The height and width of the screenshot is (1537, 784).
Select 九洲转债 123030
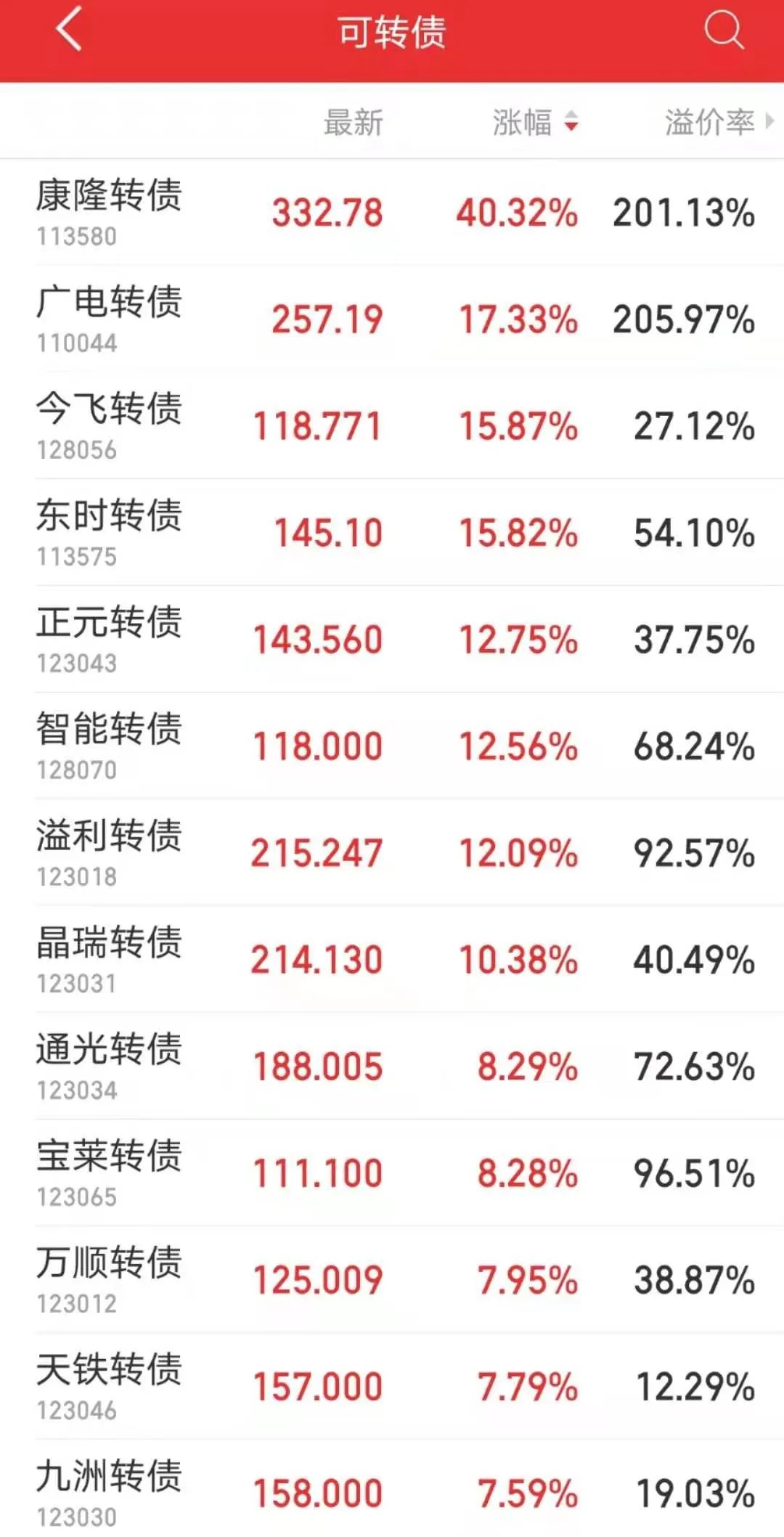(392, 1488)
